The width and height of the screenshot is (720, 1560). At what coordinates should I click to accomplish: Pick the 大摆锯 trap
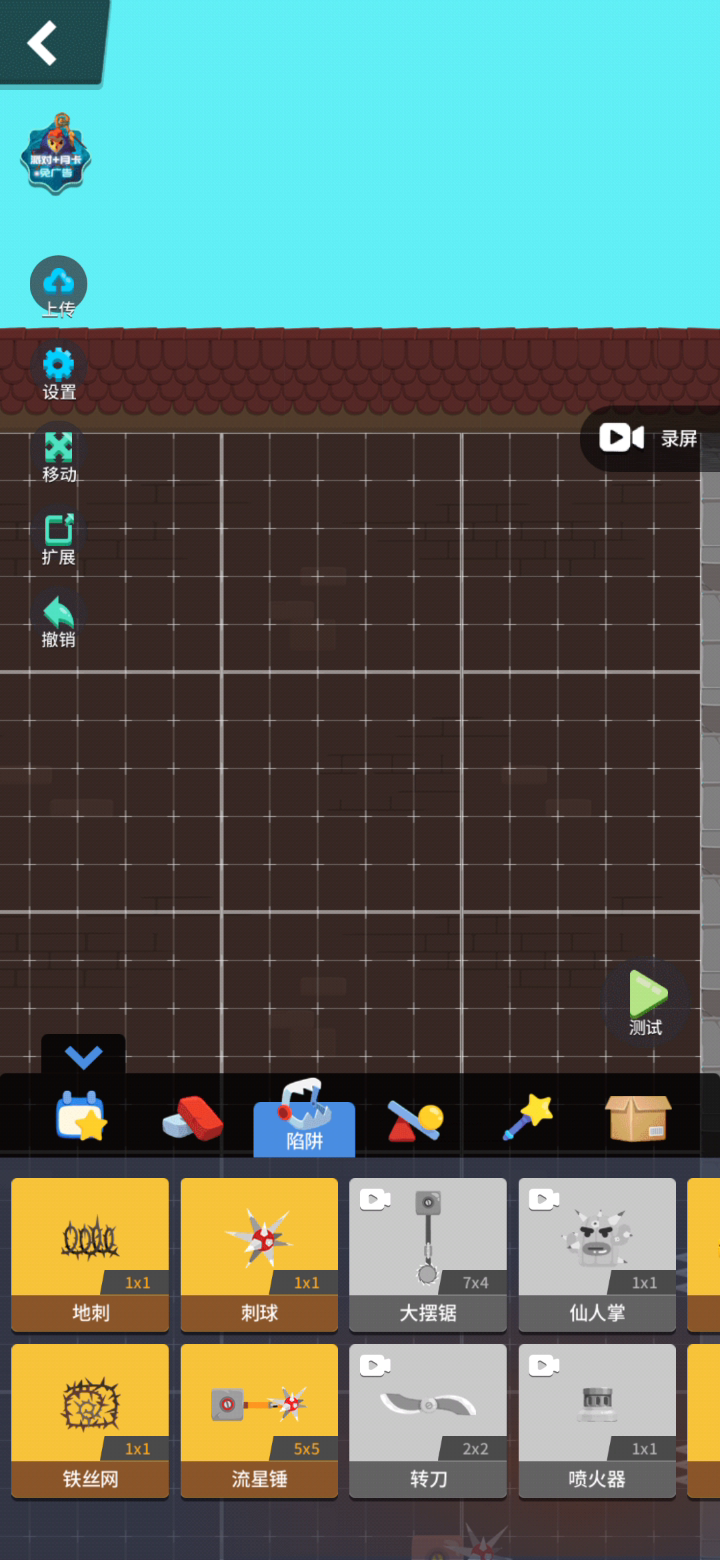tap(428, 1255)
